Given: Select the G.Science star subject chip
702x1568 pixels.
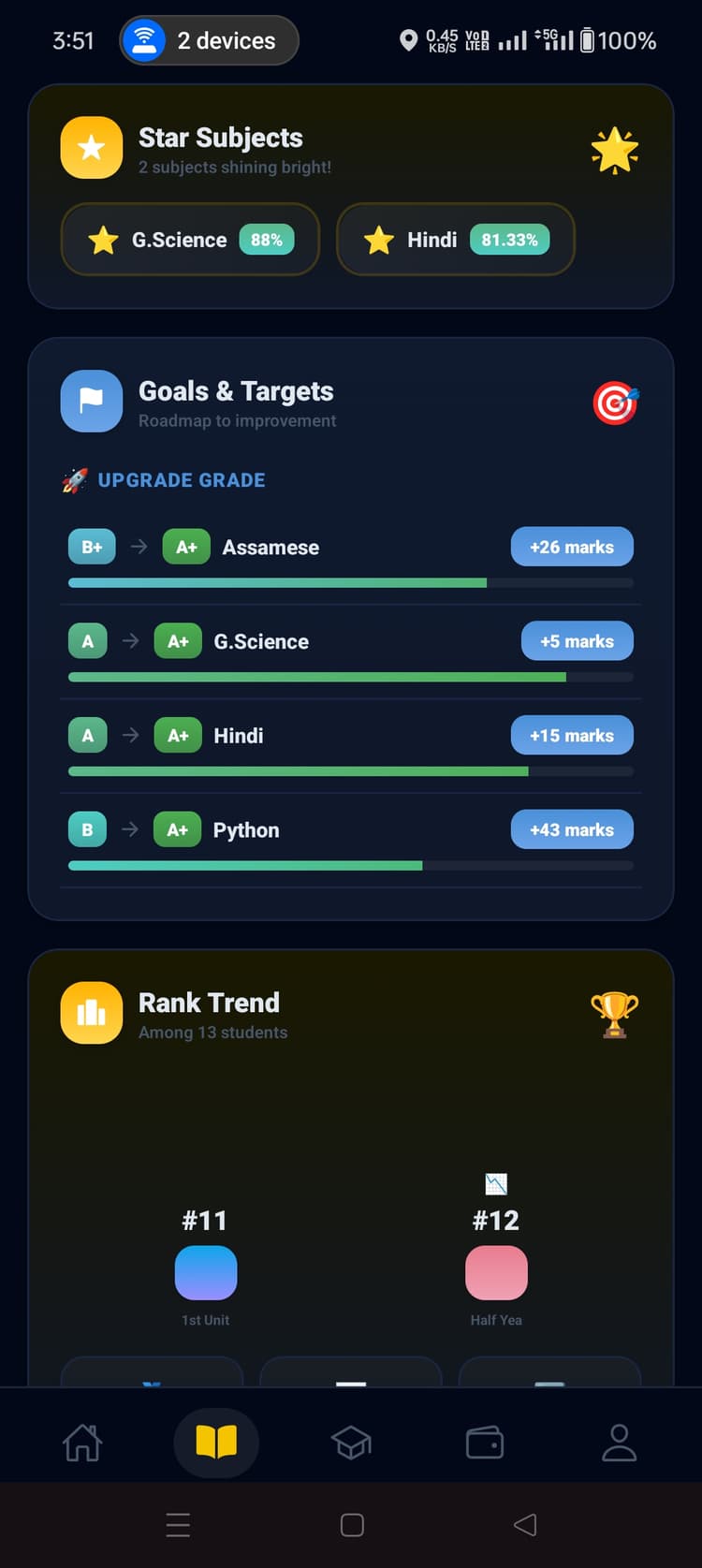Looking at the screenshot, I should tap(190, 240).
